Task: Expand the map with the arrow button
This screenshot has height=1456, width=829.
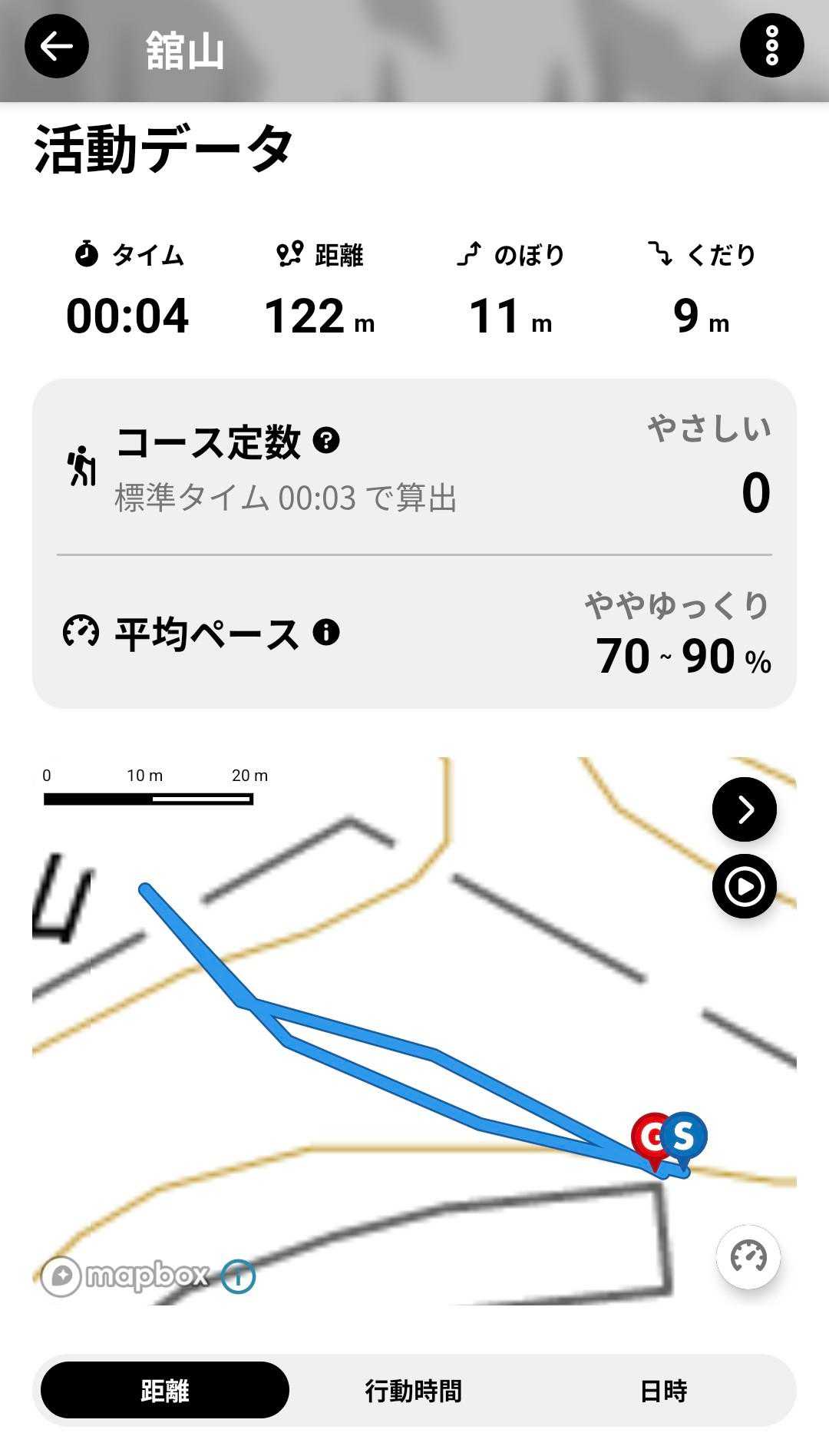Action: (x=744, y=809)
